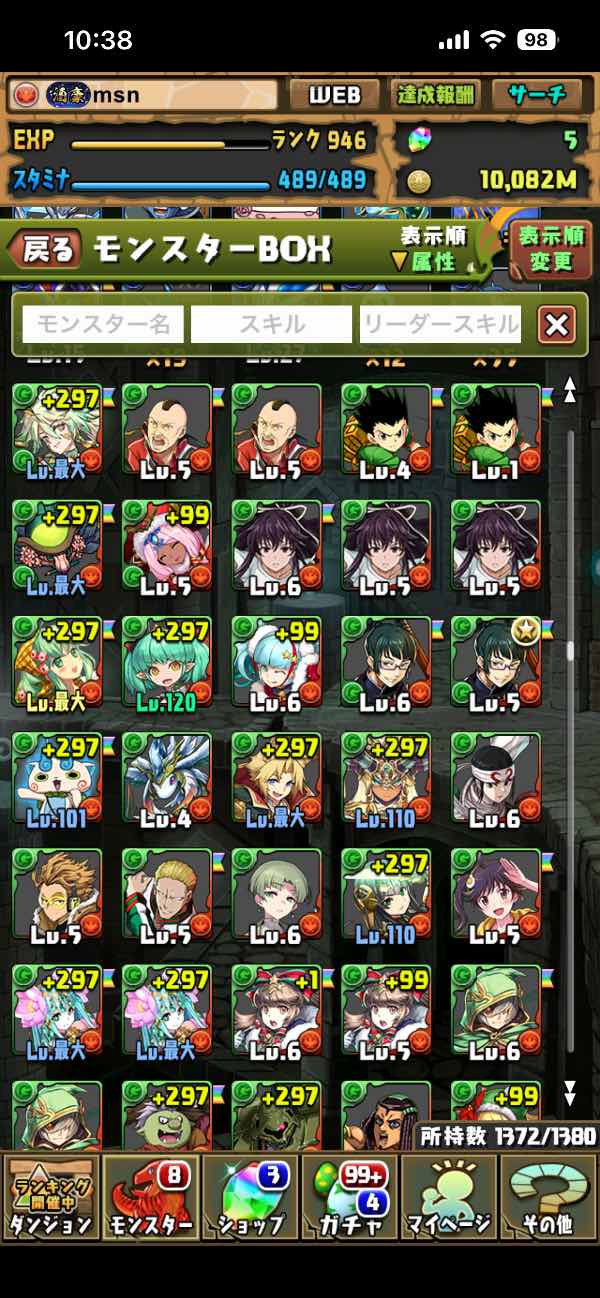Close the monster search filter bar
Screen dimensions: 600x1298
point(557,324)
